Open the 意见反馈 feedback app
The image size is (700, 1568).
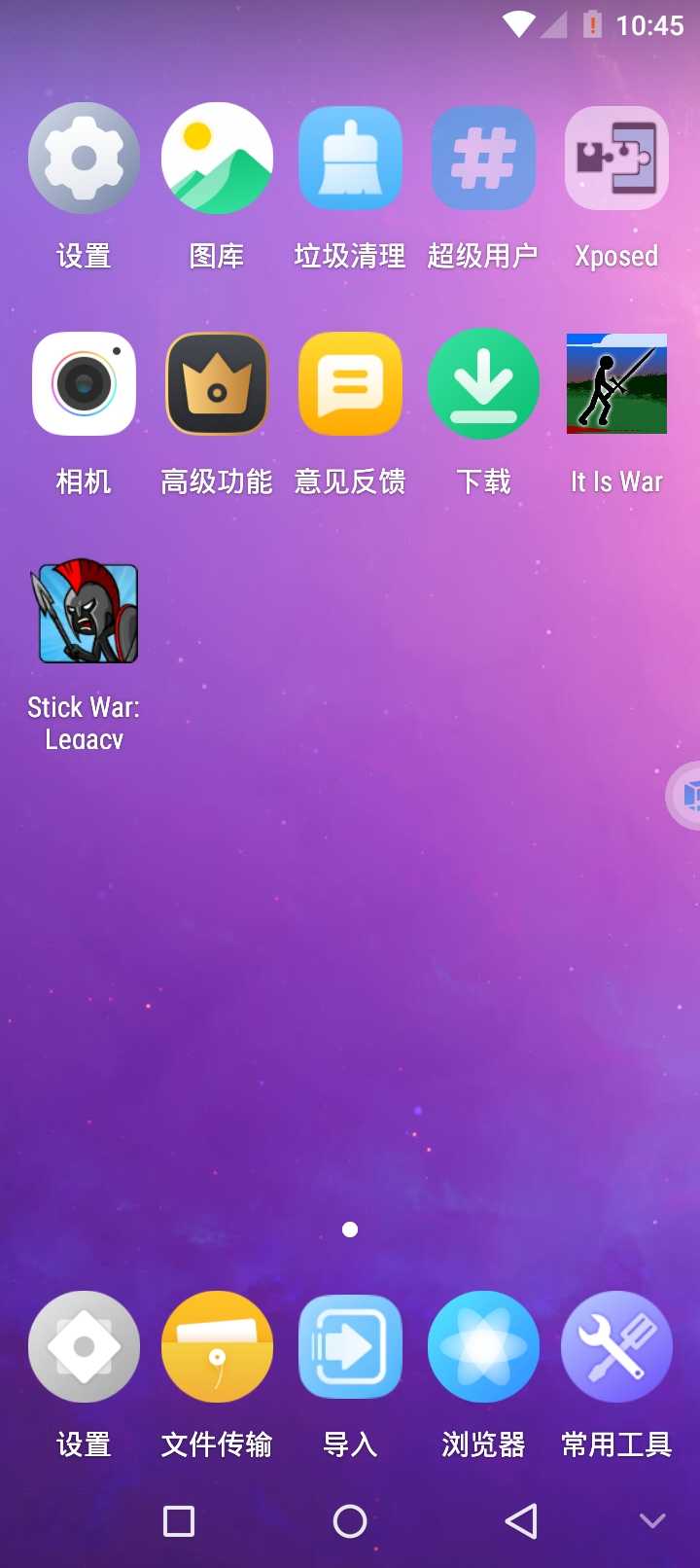point(350,384)
